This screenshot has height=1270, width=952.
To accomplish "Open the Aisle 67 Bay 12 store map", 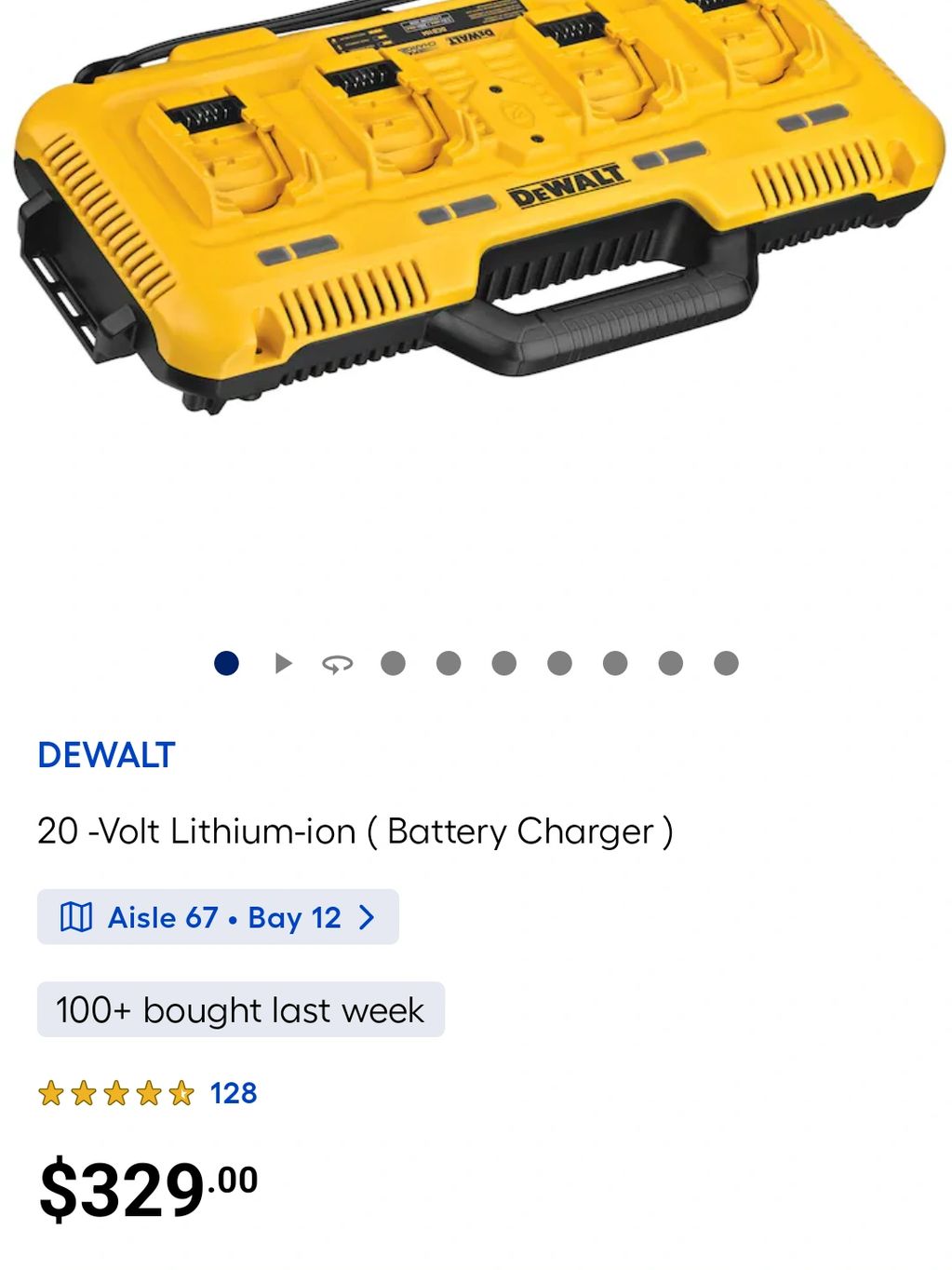I will (x=218, y=917).
